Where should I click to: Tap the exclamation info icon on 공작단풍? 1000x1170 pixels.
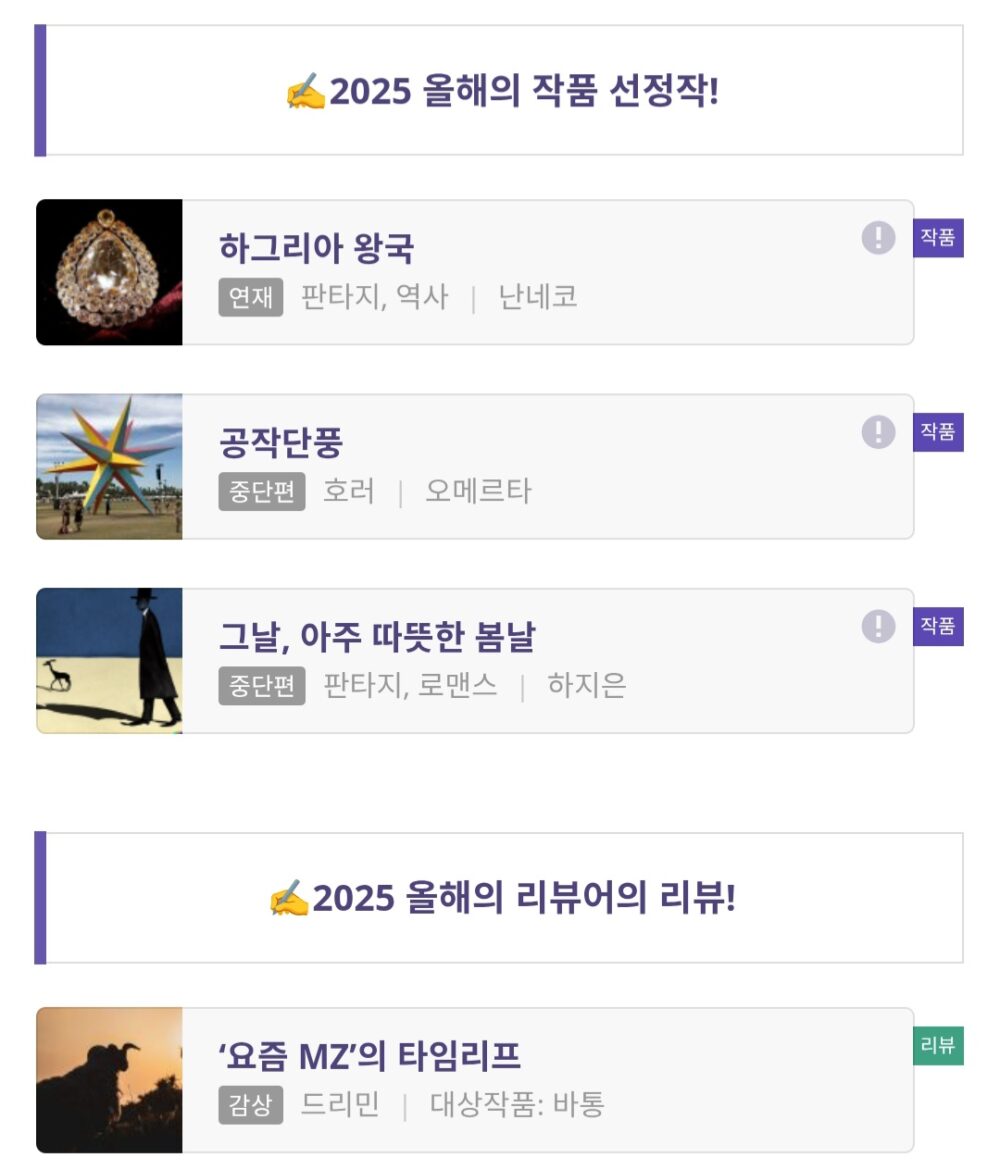tap(878, 432)
